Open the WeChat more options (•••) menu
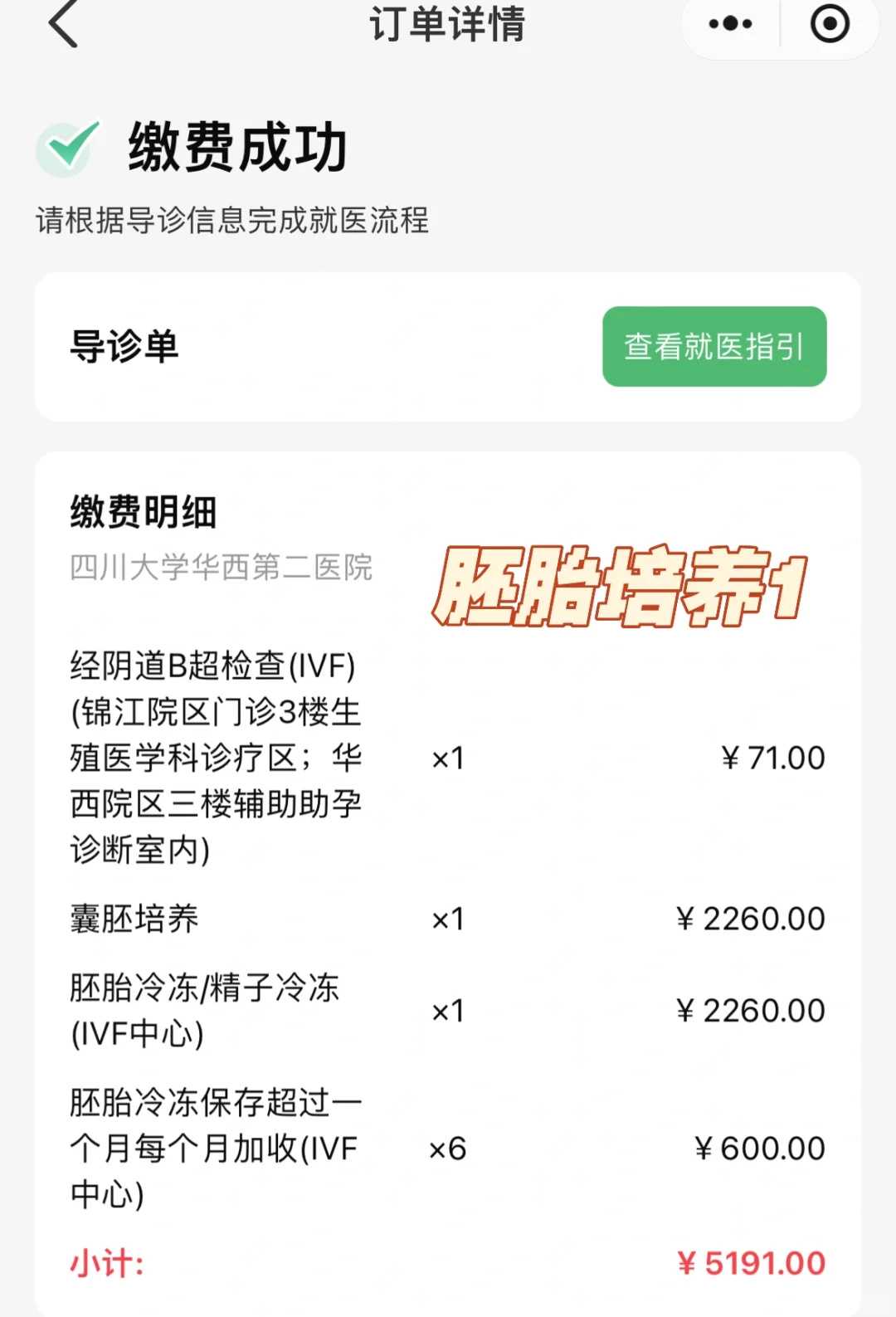 point(728,25)
